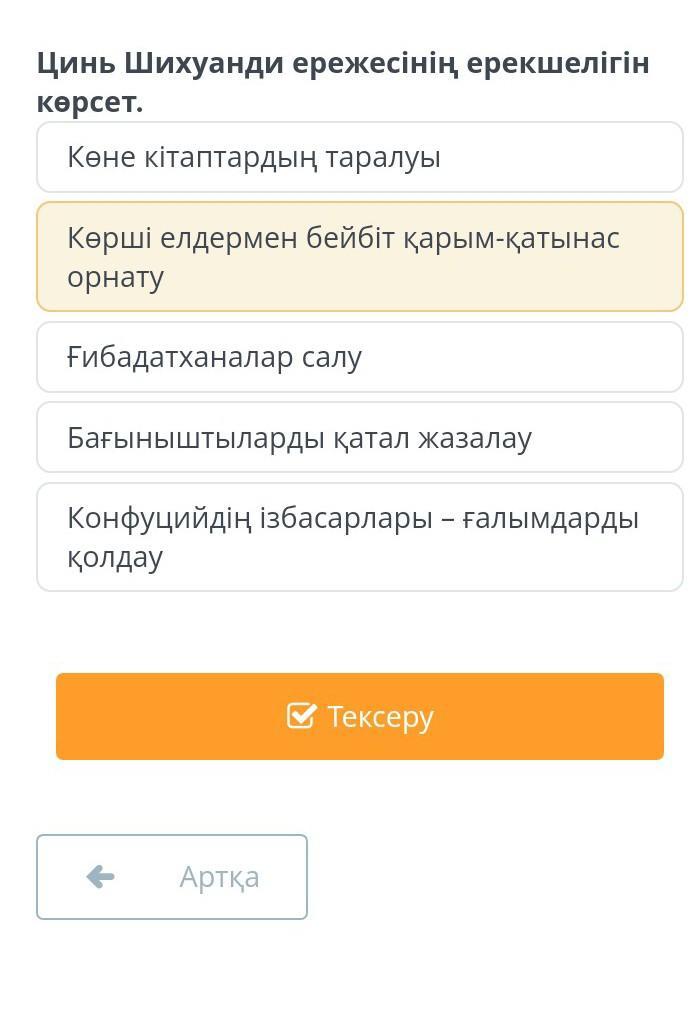Image resolution: width=698 pixels, height=1036 pixels.
Task: Choose the option 'Ғибадатханалар салу'
Action: tap(360, 357)
